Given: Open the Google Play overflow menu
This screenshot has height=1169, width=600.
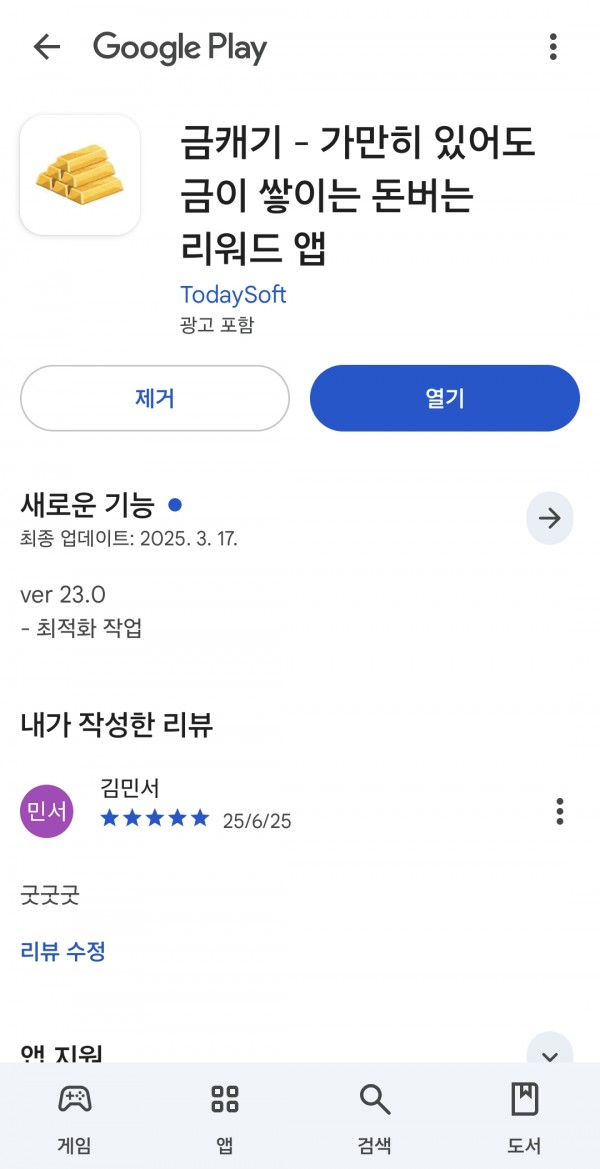Looking at the screenshot, I should [x=552, y=47].
